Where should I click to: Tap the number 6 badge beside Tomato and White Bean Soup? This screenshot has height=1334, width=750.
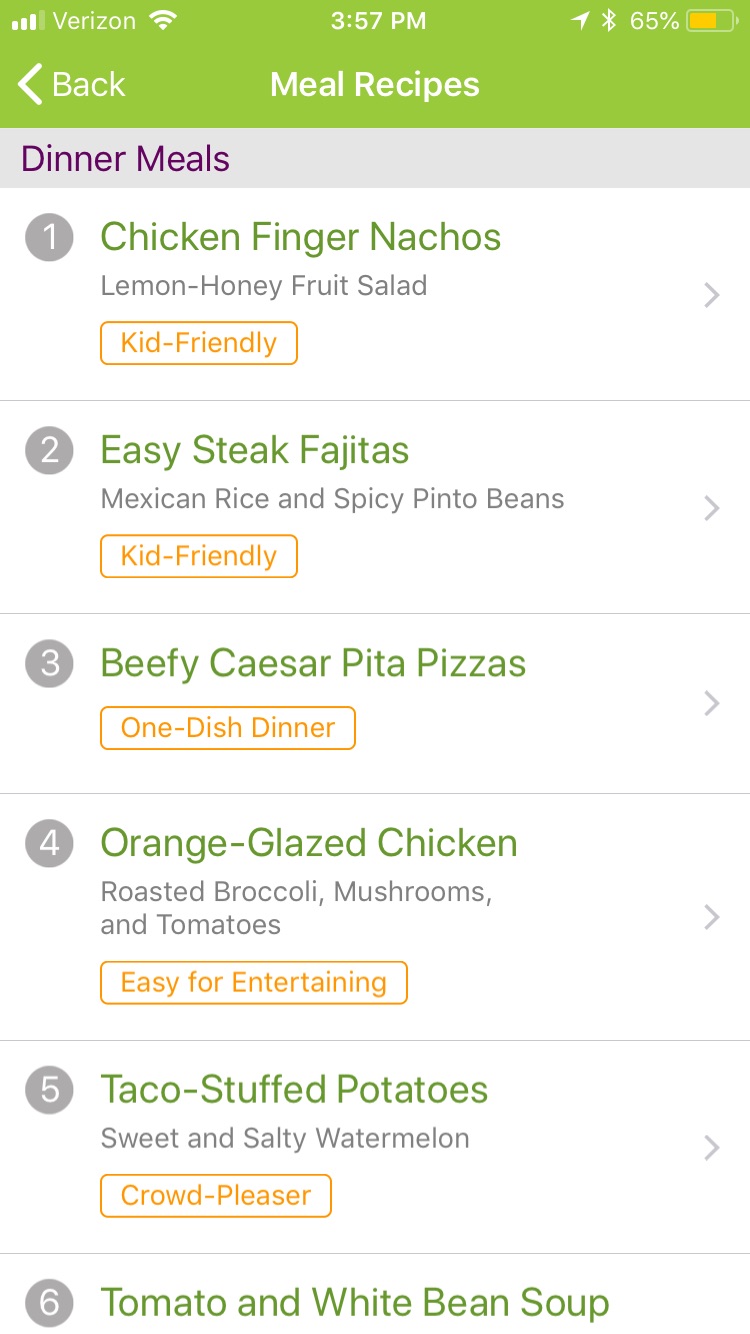49,1302
